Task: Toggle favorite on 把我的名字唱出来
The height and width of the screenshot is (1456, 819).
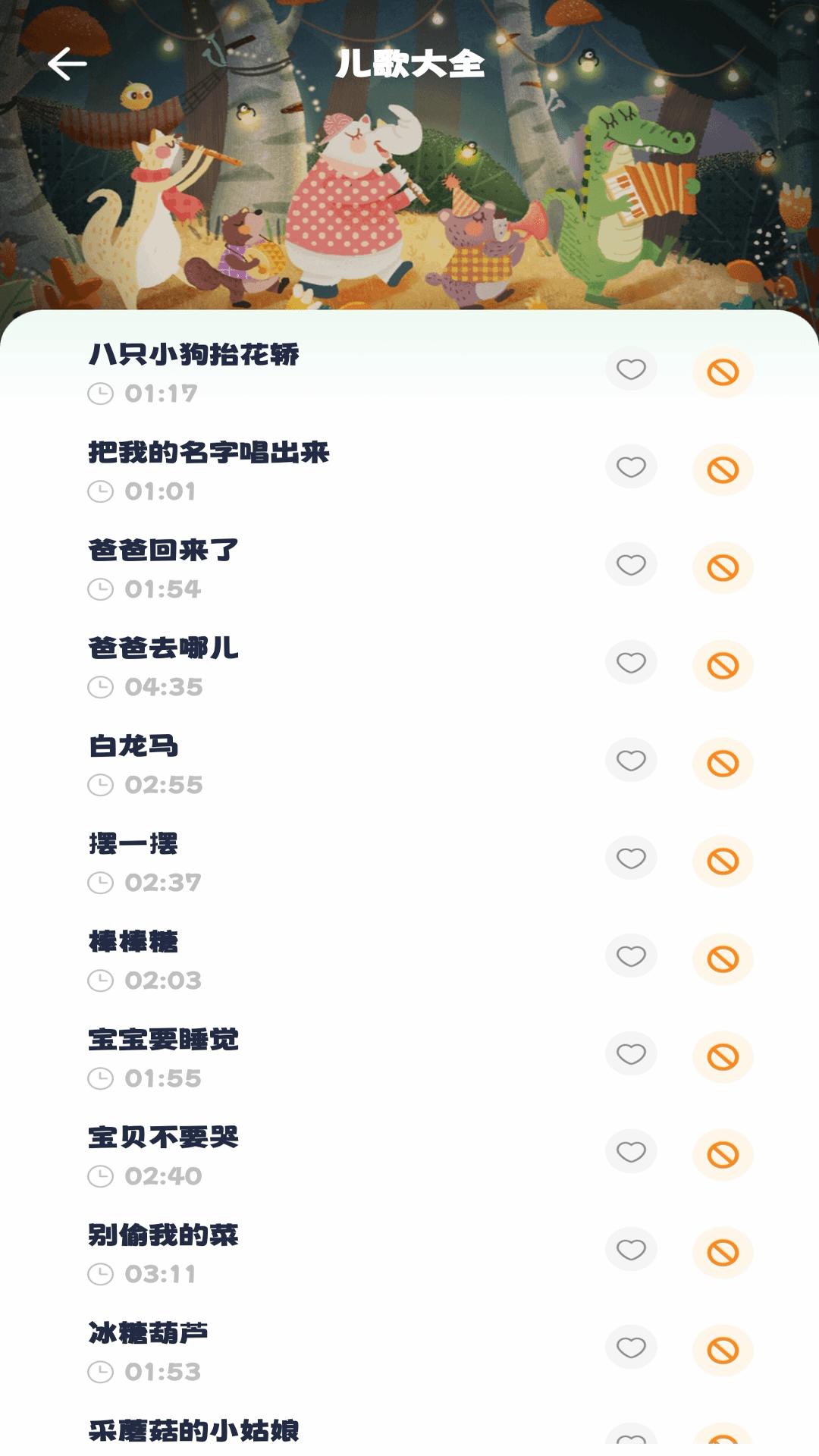Action: tap(632, 469)
